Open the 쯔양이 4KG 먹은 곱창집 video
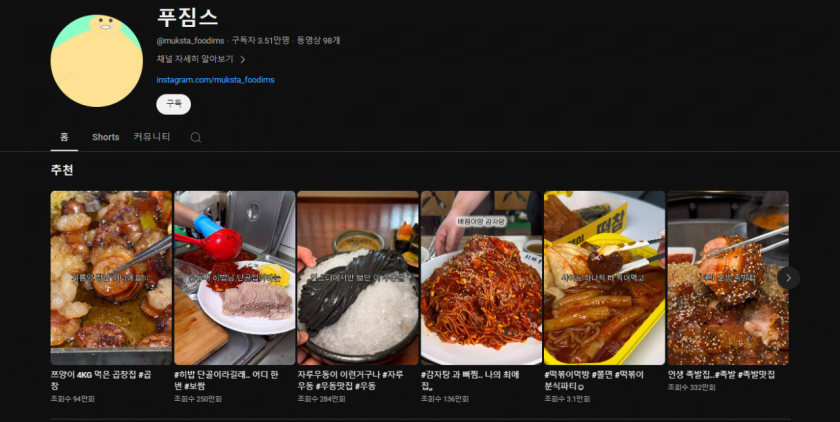 click(111, 277)
